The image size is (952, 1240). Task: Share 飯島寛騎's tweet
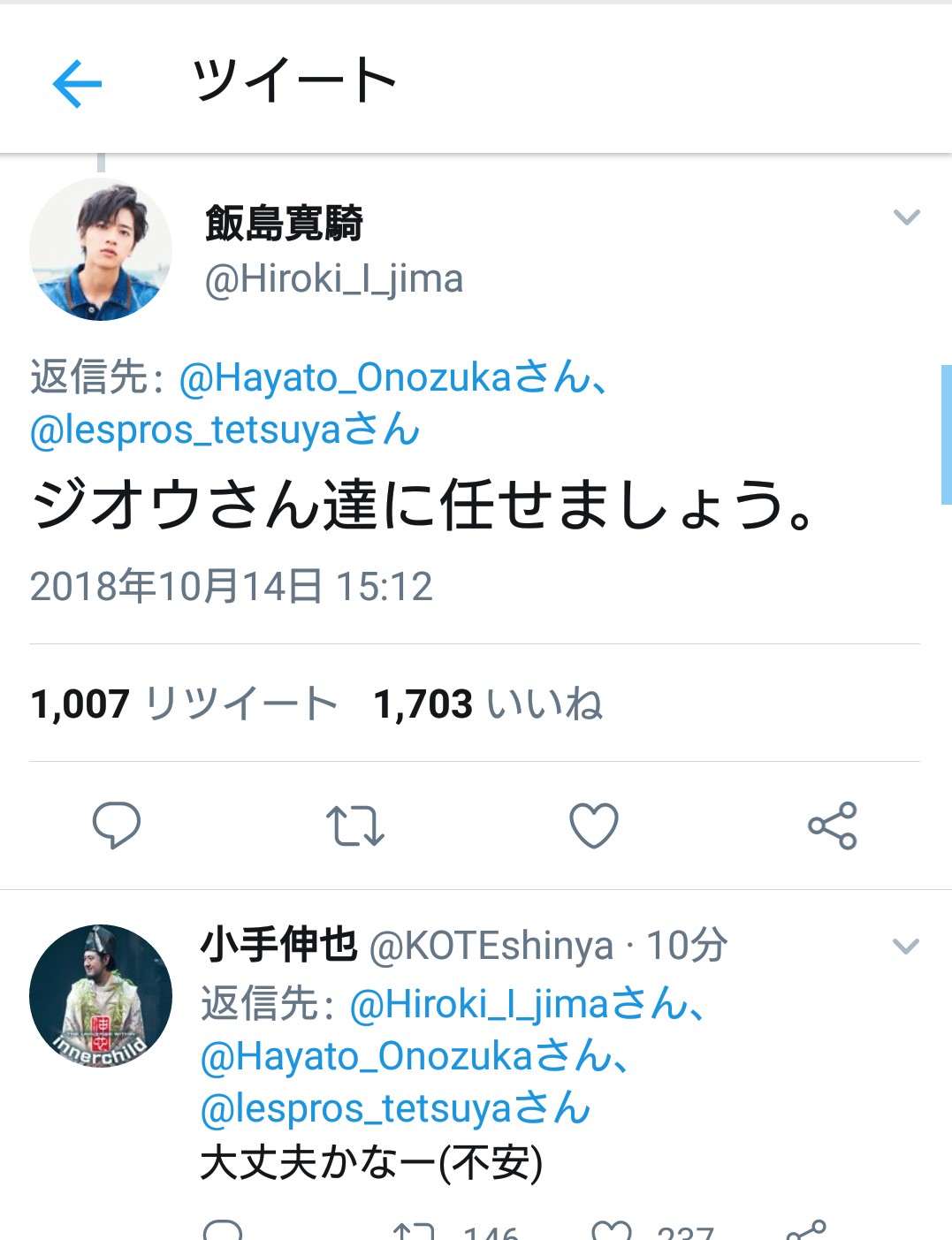[833, 825]
